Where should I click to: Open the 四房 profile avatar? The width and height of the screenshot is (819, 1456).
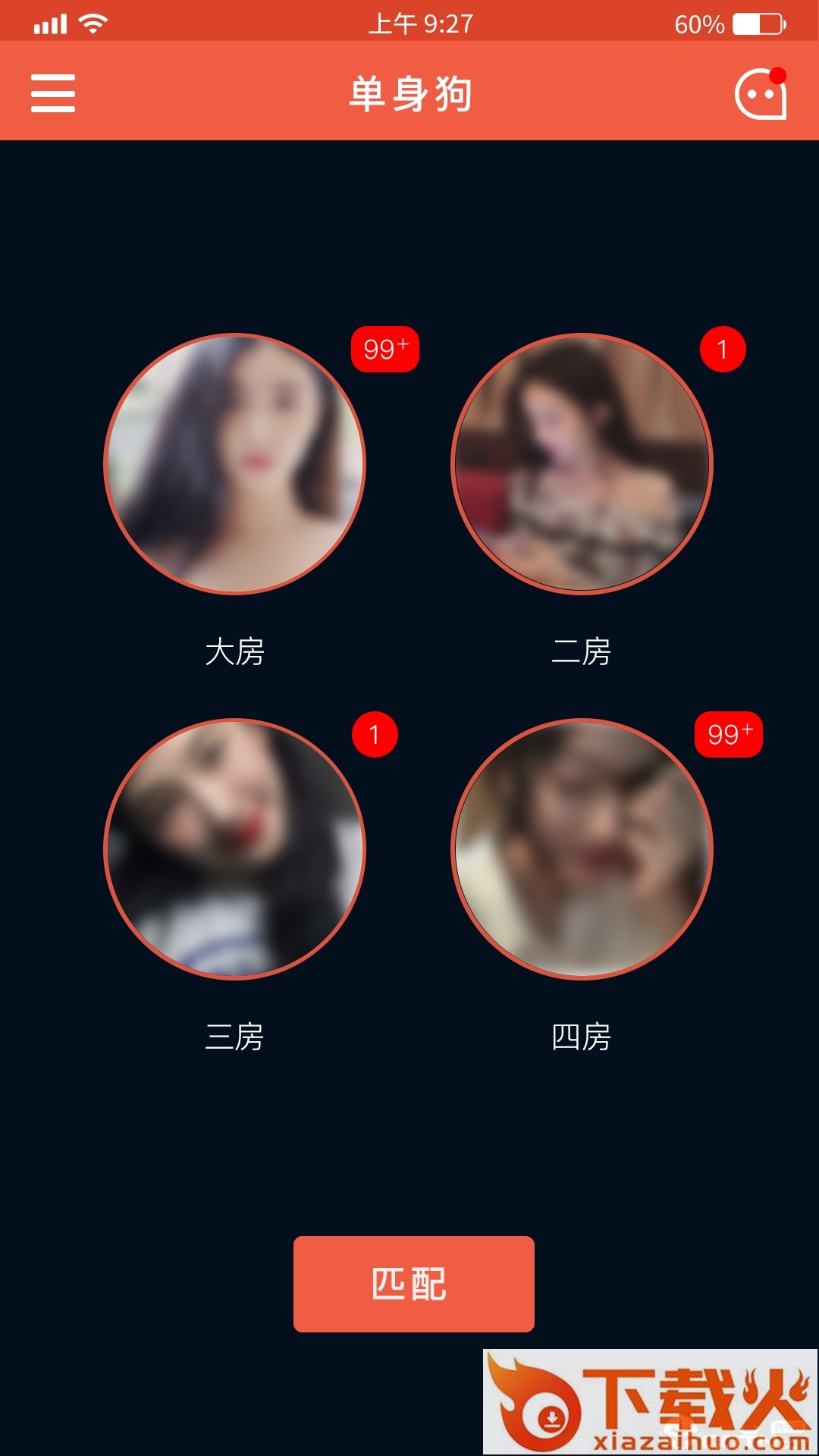click(582, 849)
